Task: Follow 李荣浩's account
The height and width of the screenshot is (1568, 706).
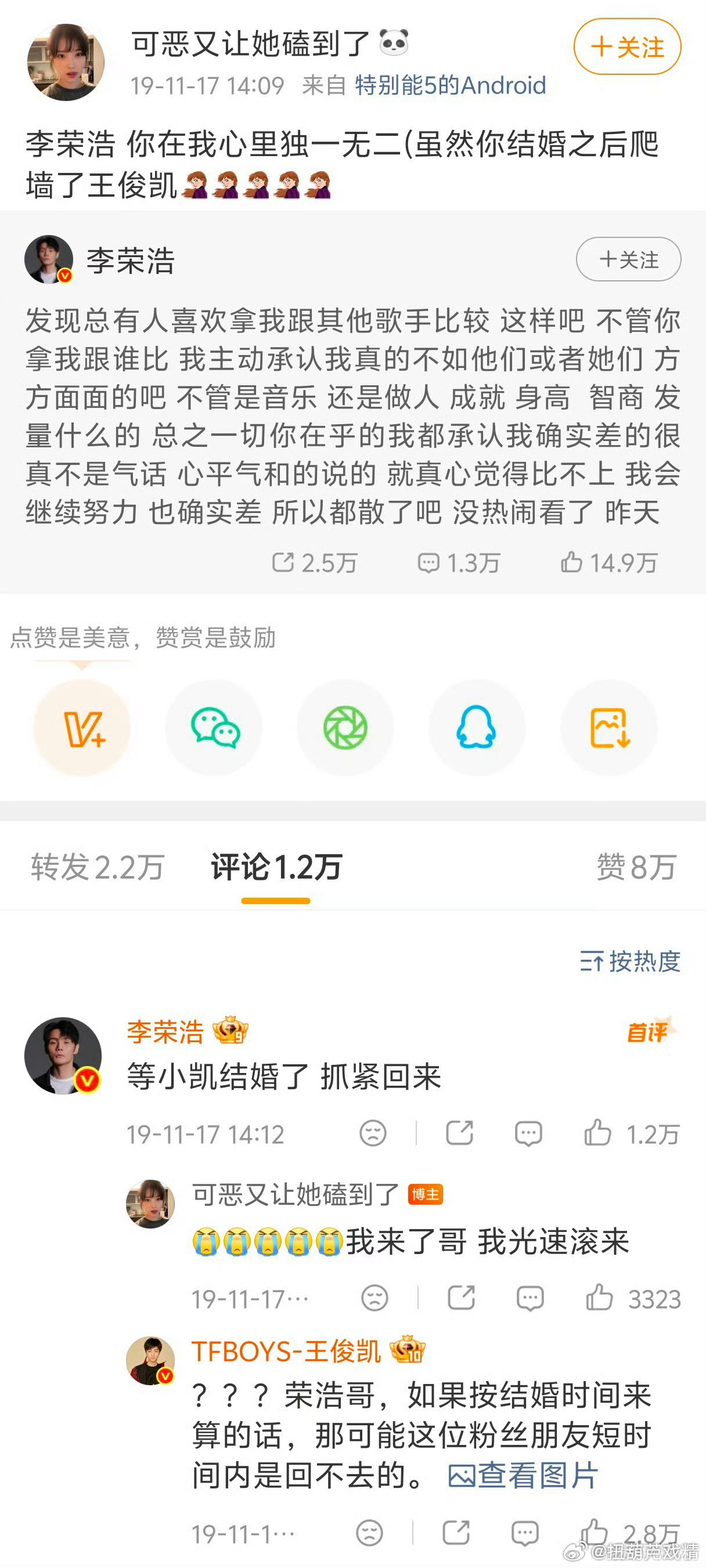Action: 628,259
